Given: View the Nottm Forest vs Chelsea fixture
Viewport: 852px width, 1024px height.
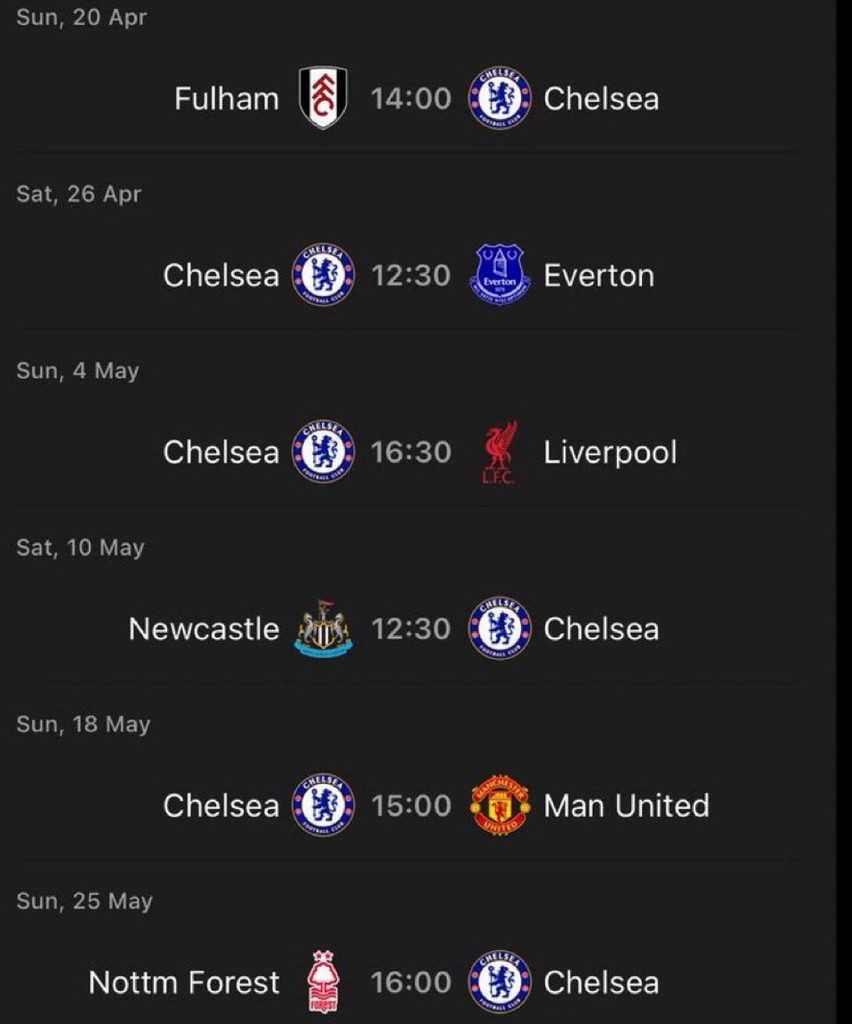Looking at the screenshot, I should (x=410, y=982).
